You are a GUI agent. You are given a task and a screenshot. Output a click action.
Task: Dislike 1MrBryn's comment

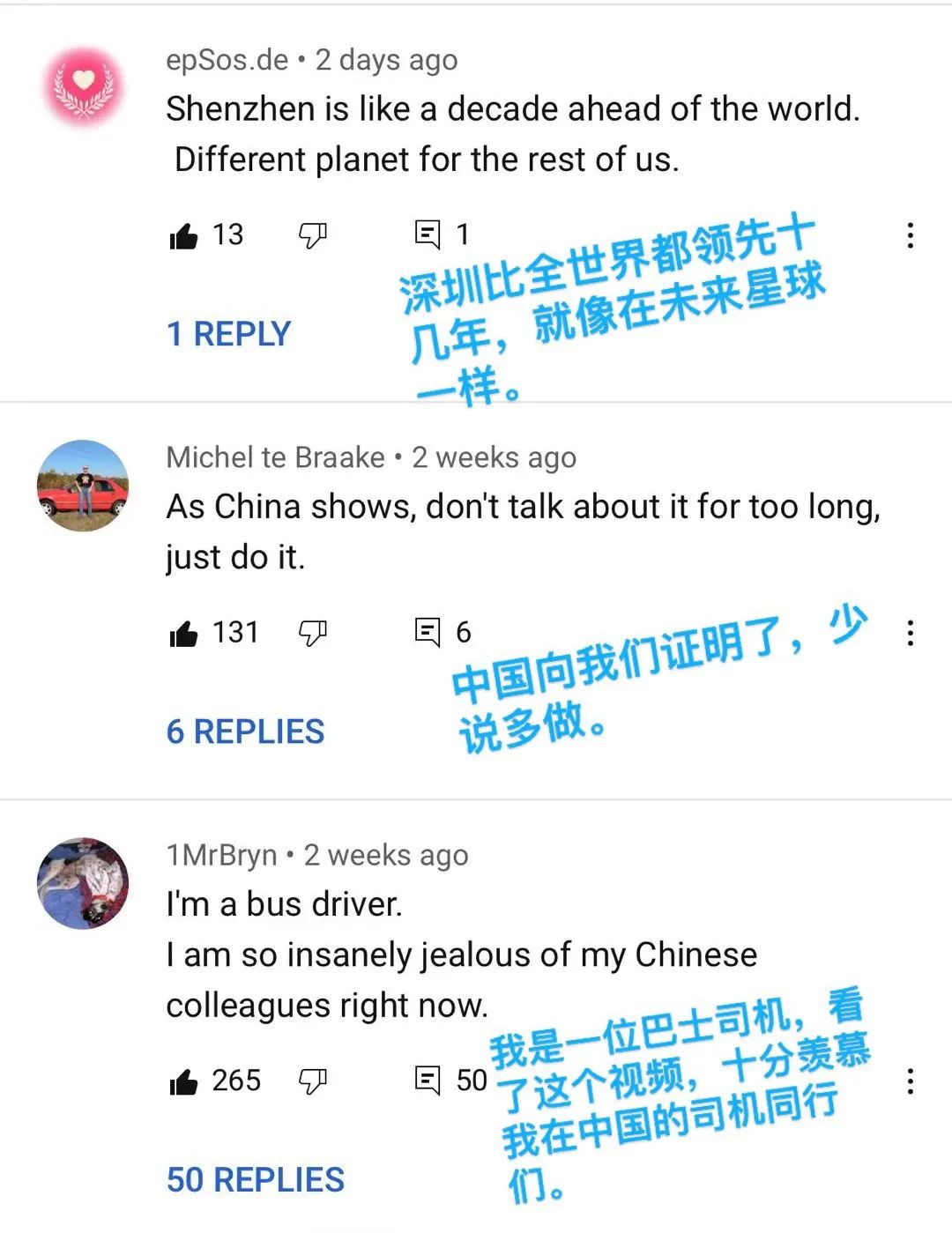pos(312,1081)
